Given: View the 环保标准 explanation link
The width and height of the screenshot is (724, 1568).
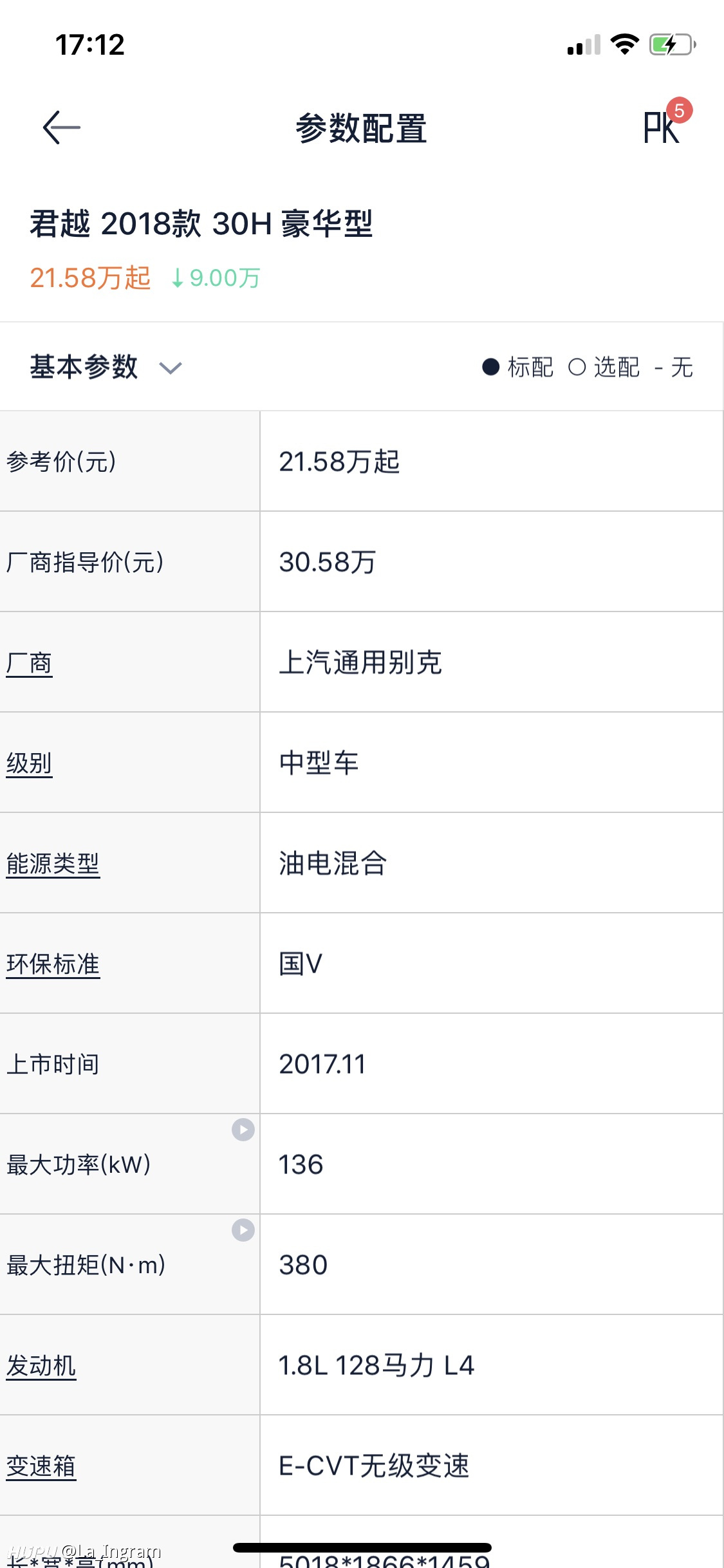Looking at the screenshot, I should tap(53, 964).
